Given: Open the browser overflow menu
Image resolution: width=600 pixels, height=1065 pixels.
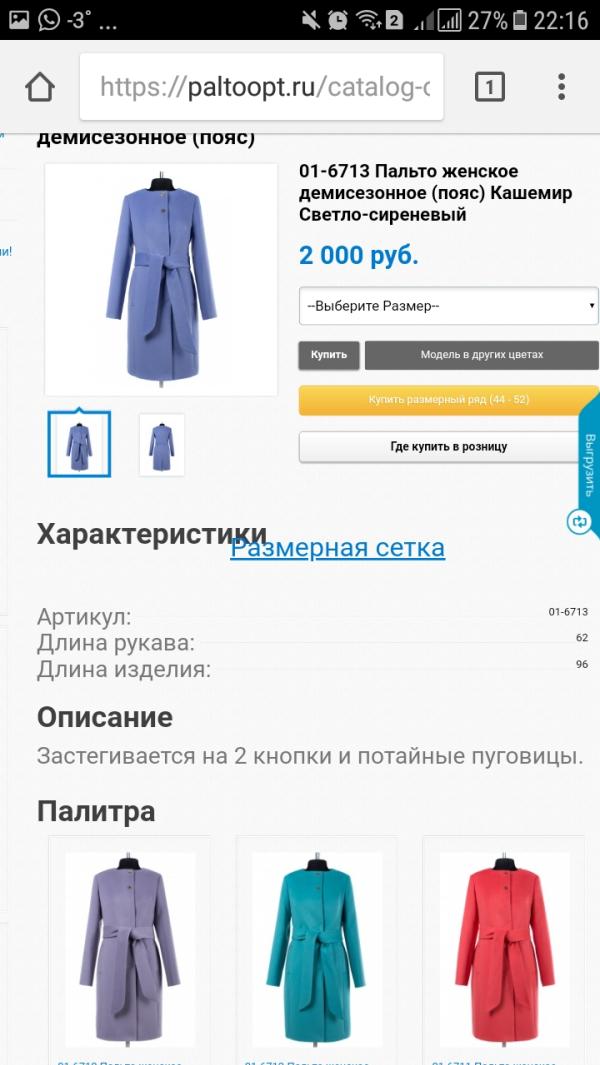Looking at the screenshot, I should click(x=562, y=87).
